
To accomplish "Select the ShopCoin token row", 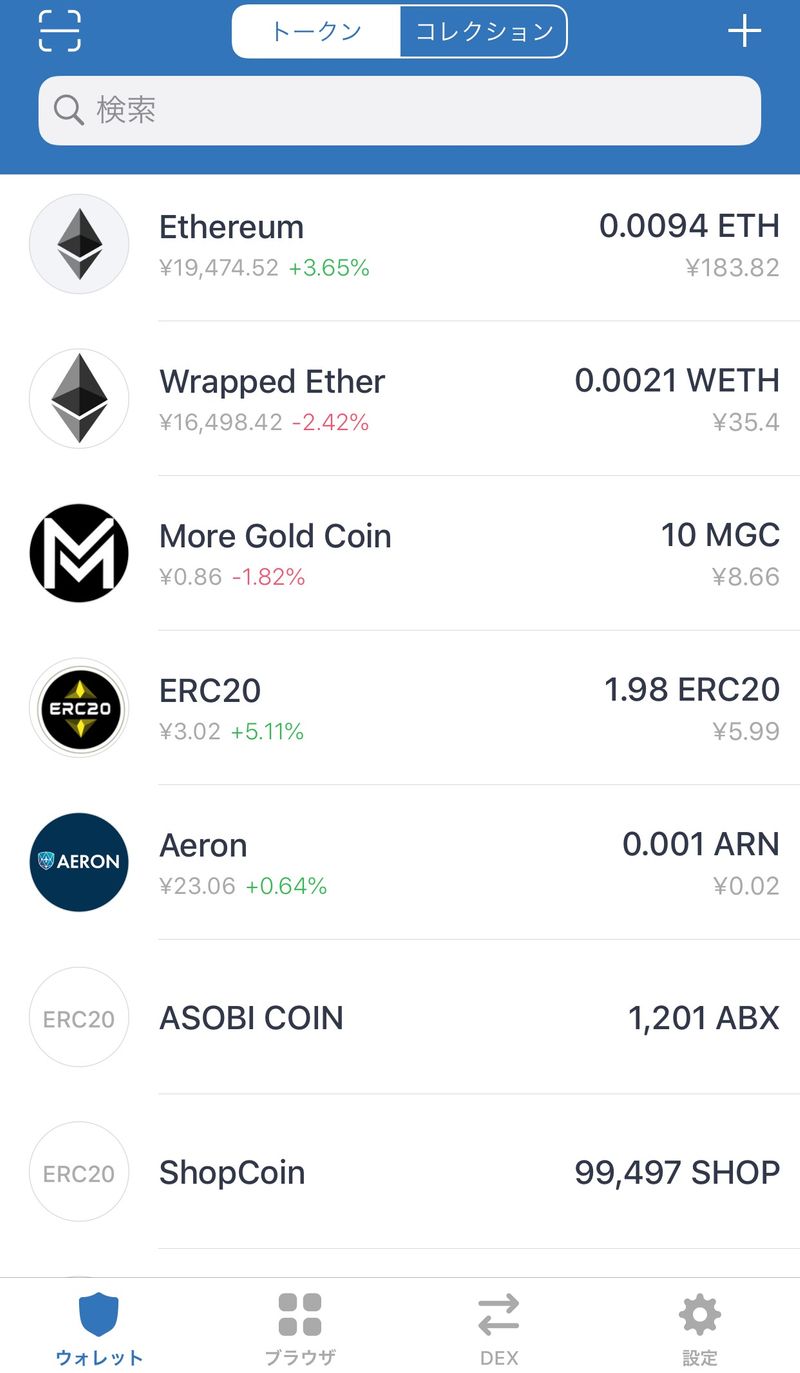I will [x=400, y=1172].
